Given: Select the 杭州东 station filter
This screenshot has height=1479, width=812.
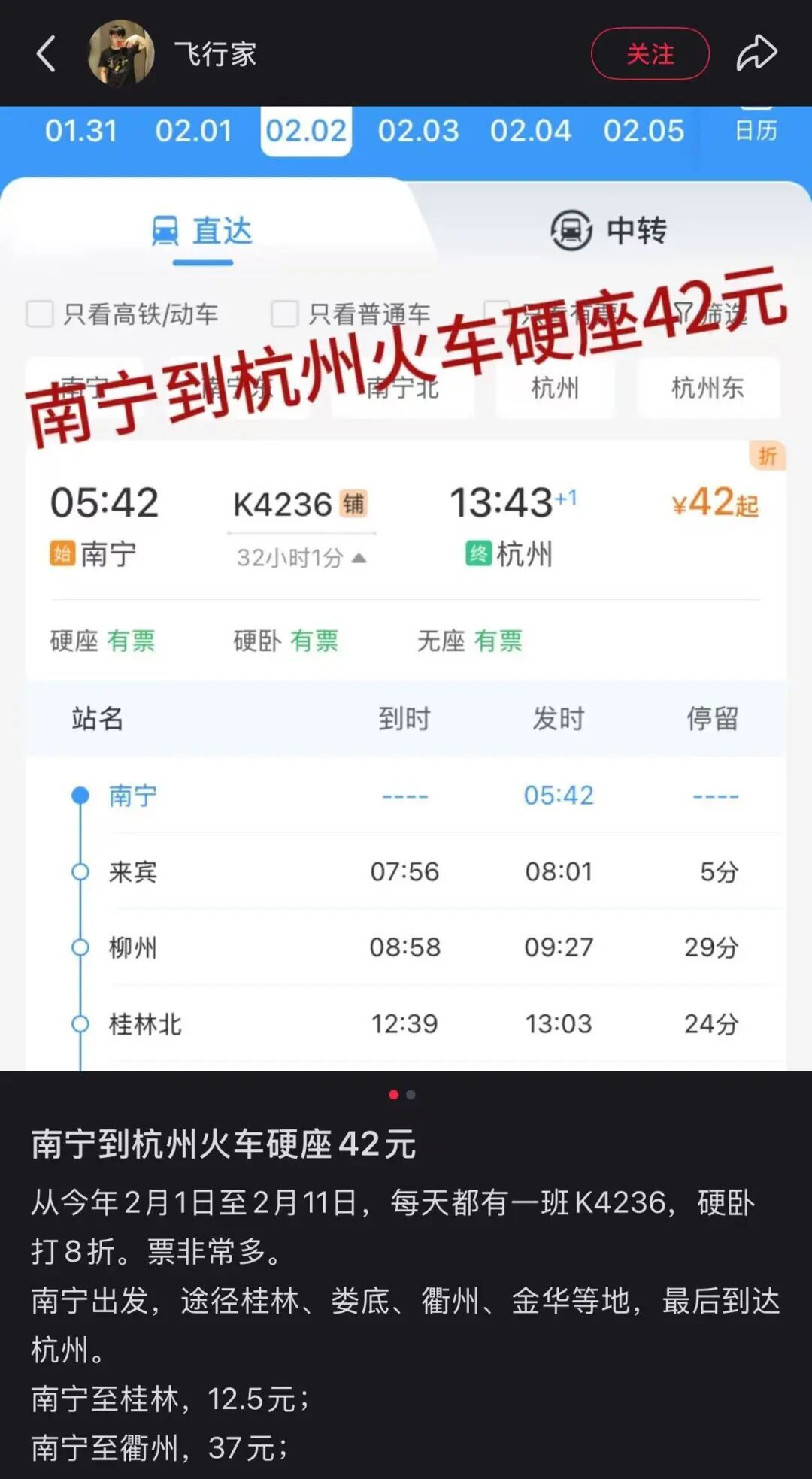Looking at the screenshot, I should 708,388.
